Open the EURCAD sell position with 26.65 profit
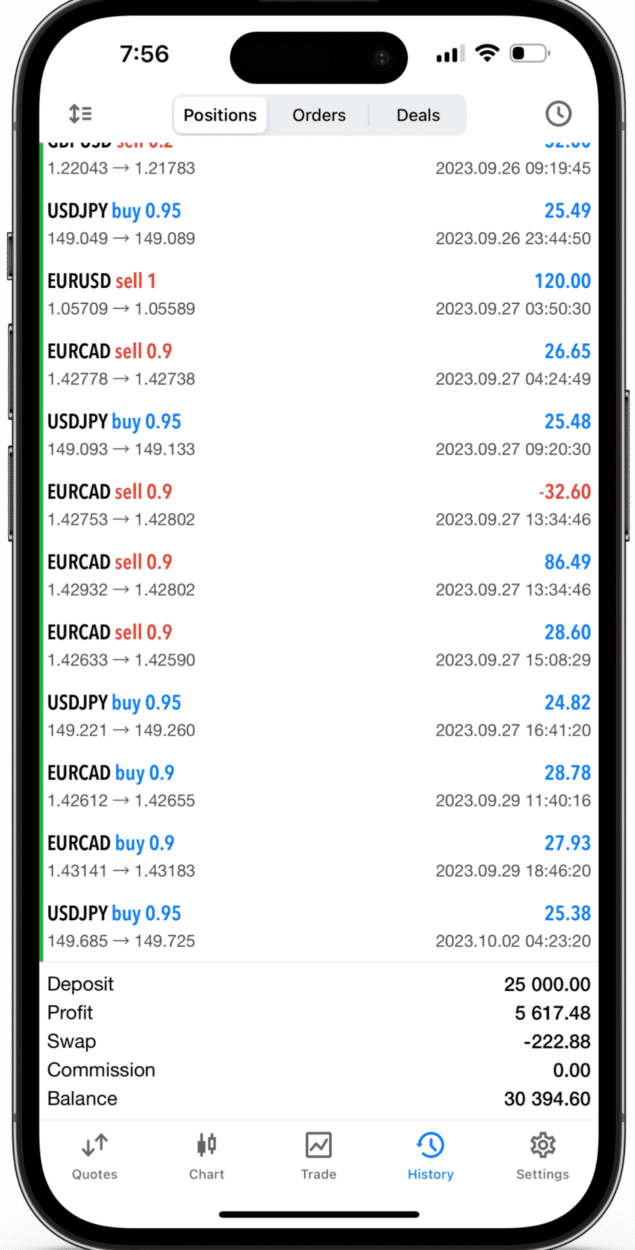The height and width of the screenshot is (1250, 635). 318,365
